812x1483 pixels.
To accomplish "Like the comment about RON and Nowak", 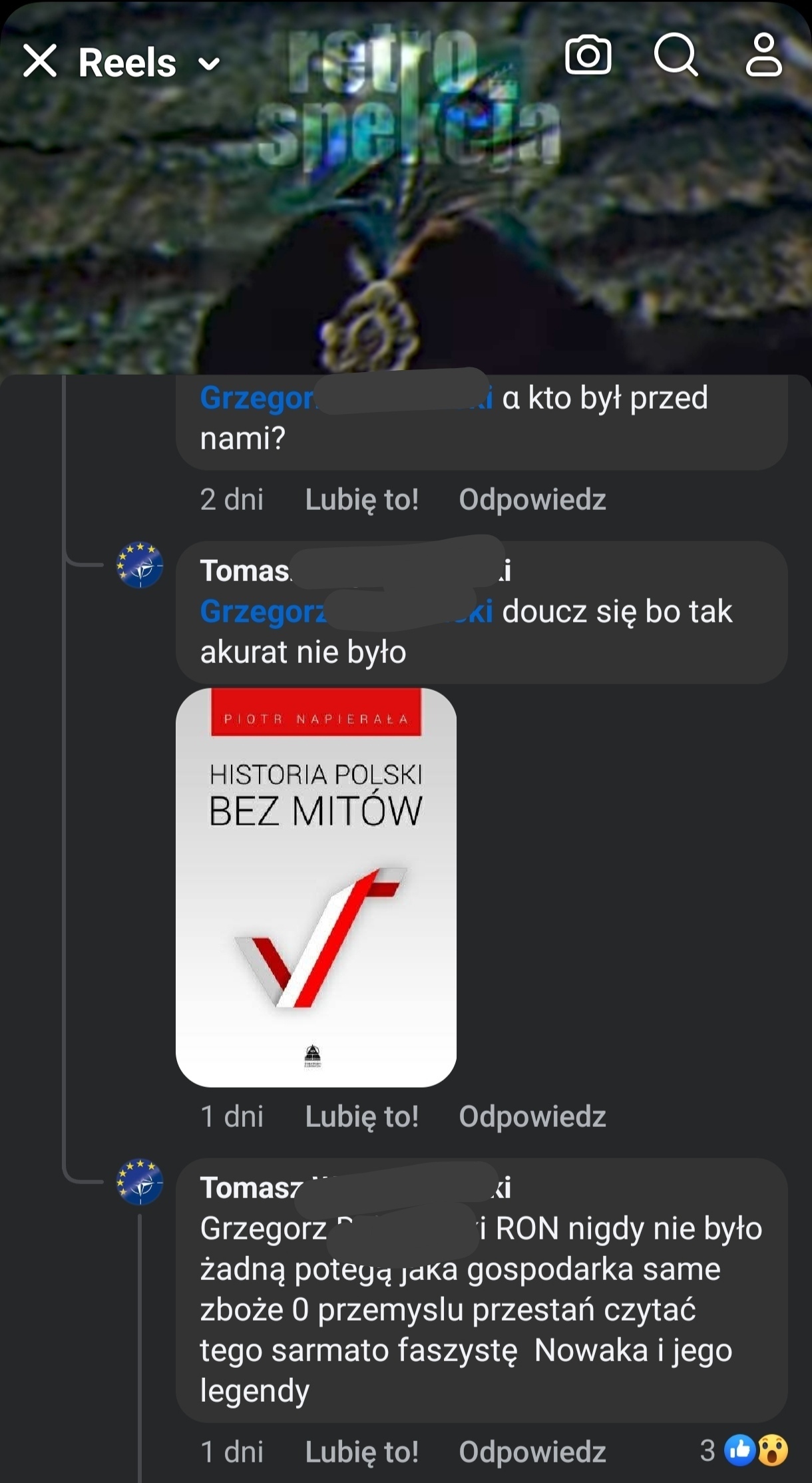I will click(x=361, y=1452).
